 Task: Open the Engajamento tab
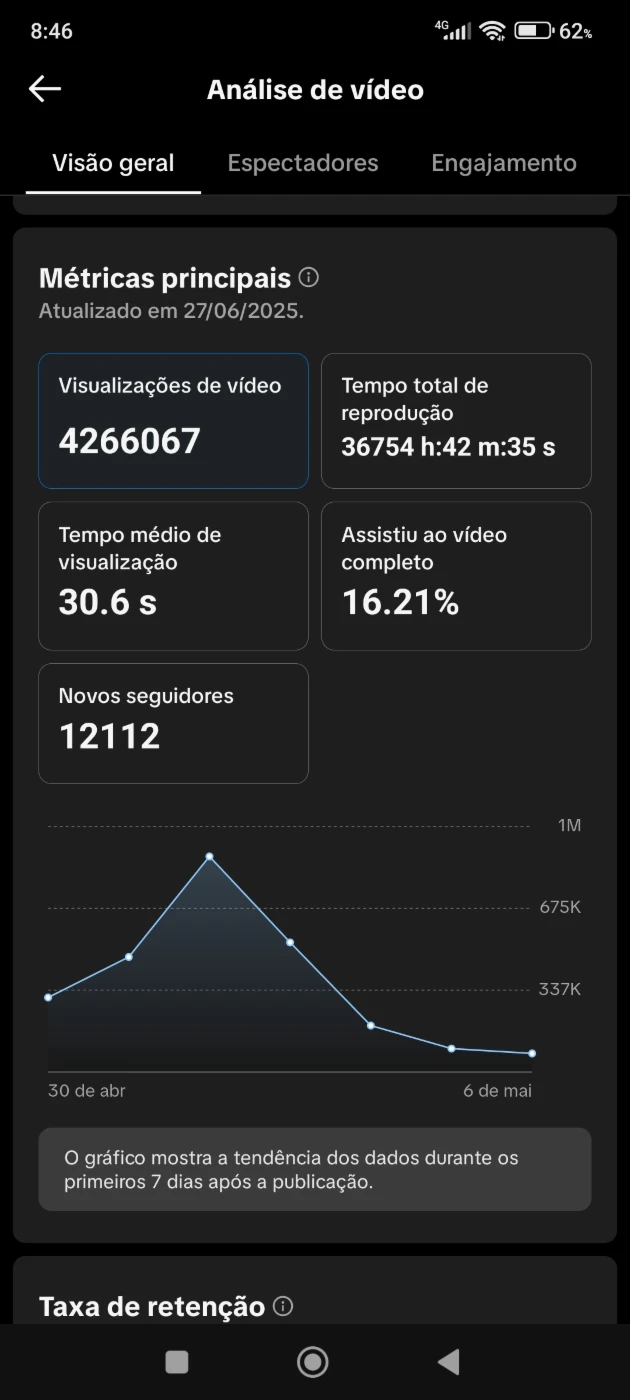click(x=504, y=163)
